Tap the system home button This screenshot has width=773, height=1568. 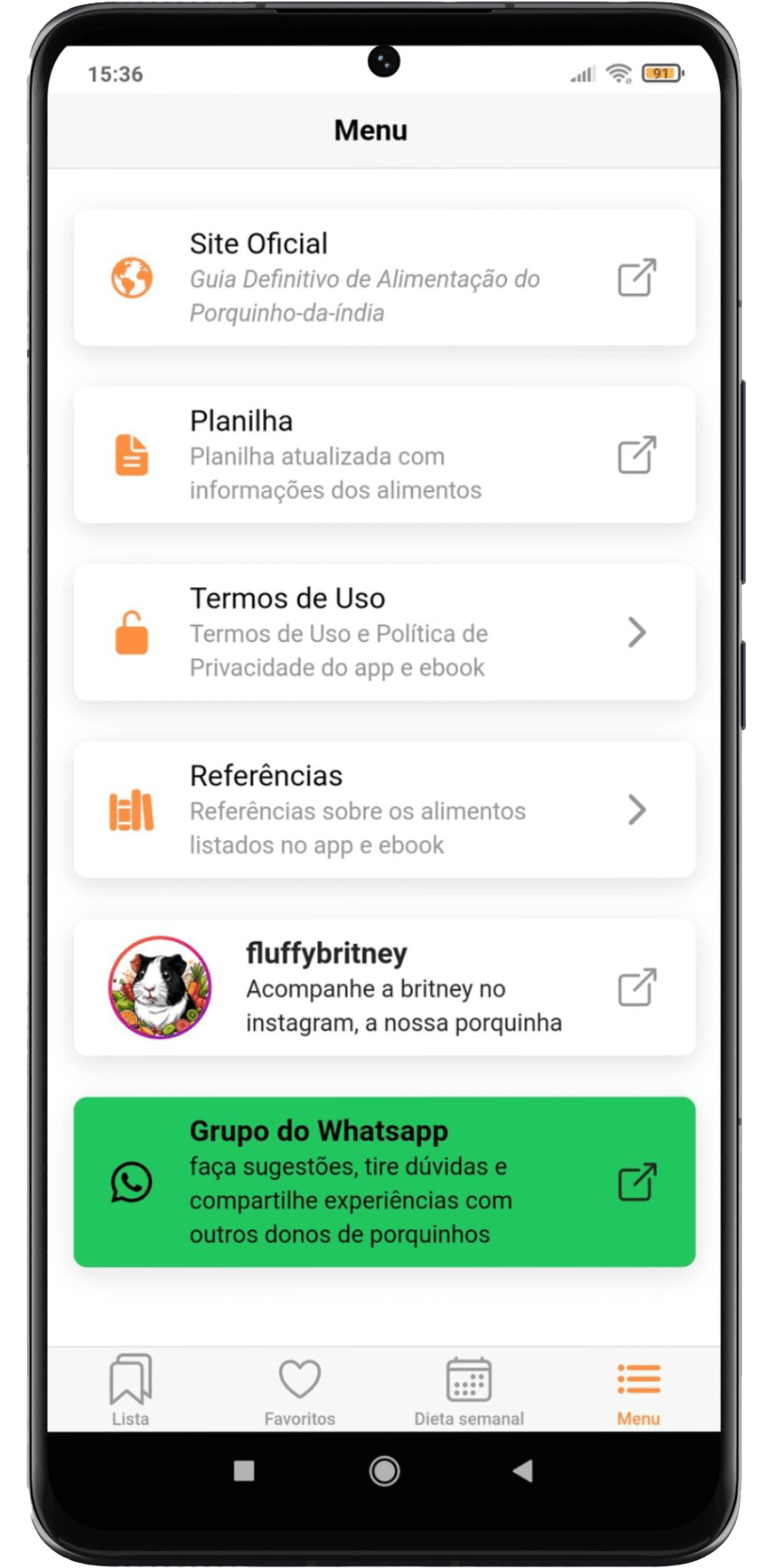pyautogui.click(x=384, y=1471)
